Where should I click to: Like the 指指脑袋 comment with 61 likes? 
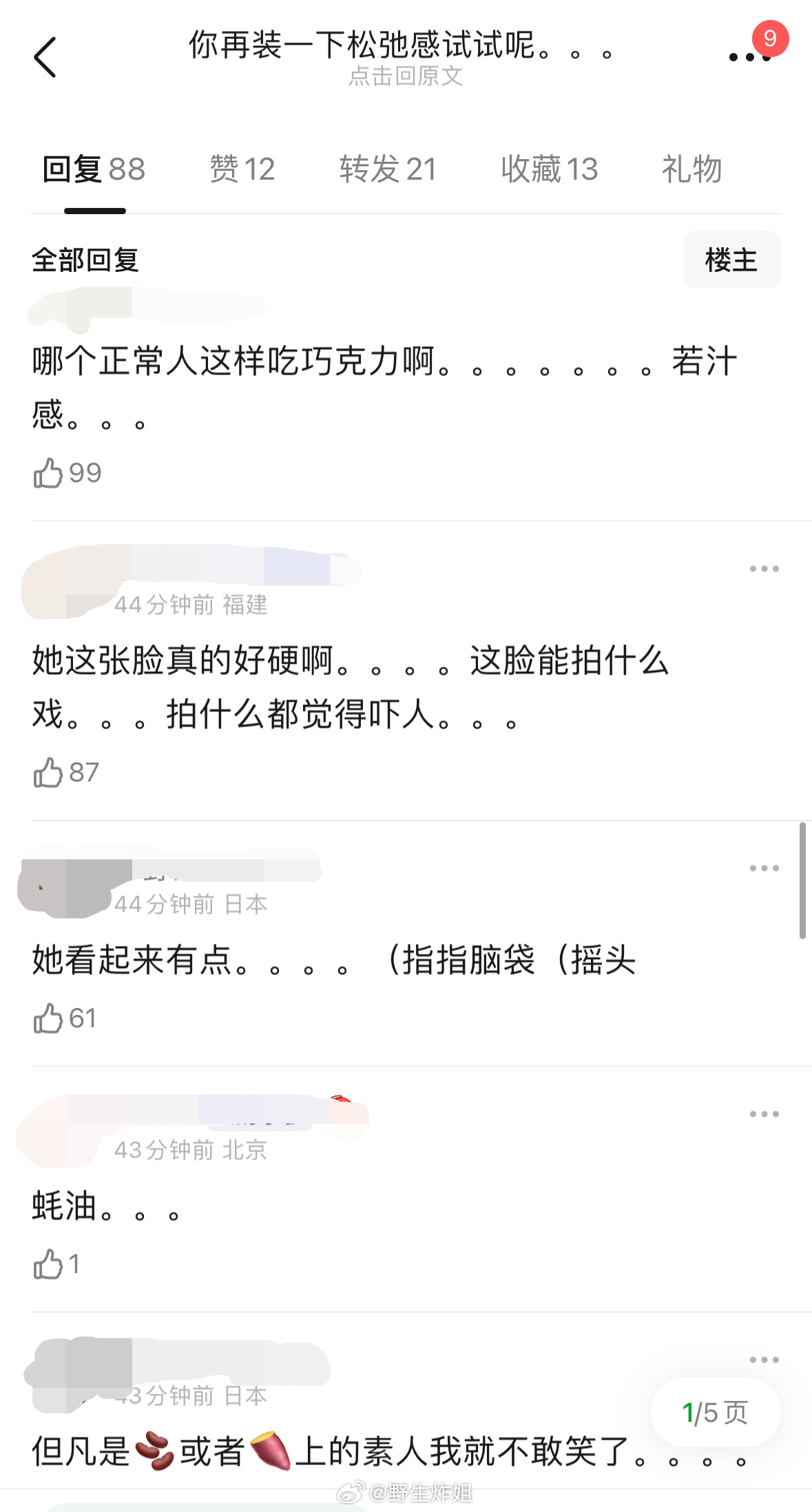[48, 1018]
